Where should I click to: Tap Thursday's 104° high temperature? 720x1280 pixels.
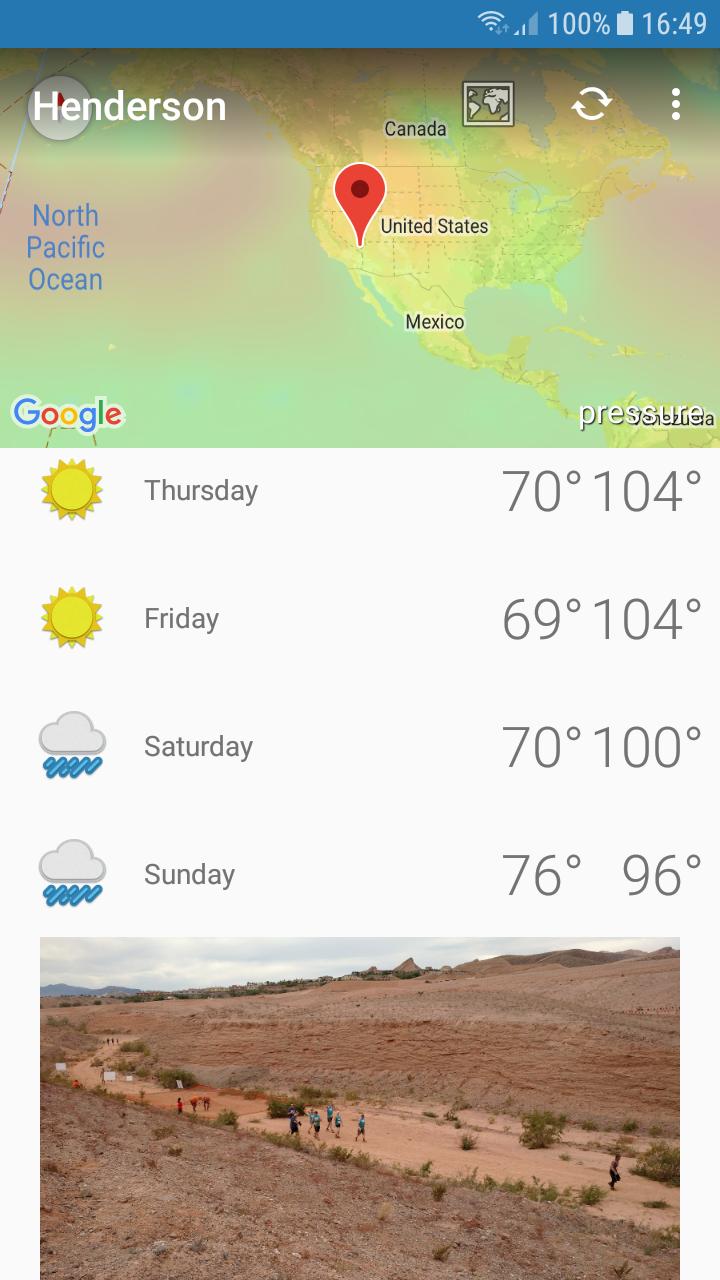coord(646,489)
